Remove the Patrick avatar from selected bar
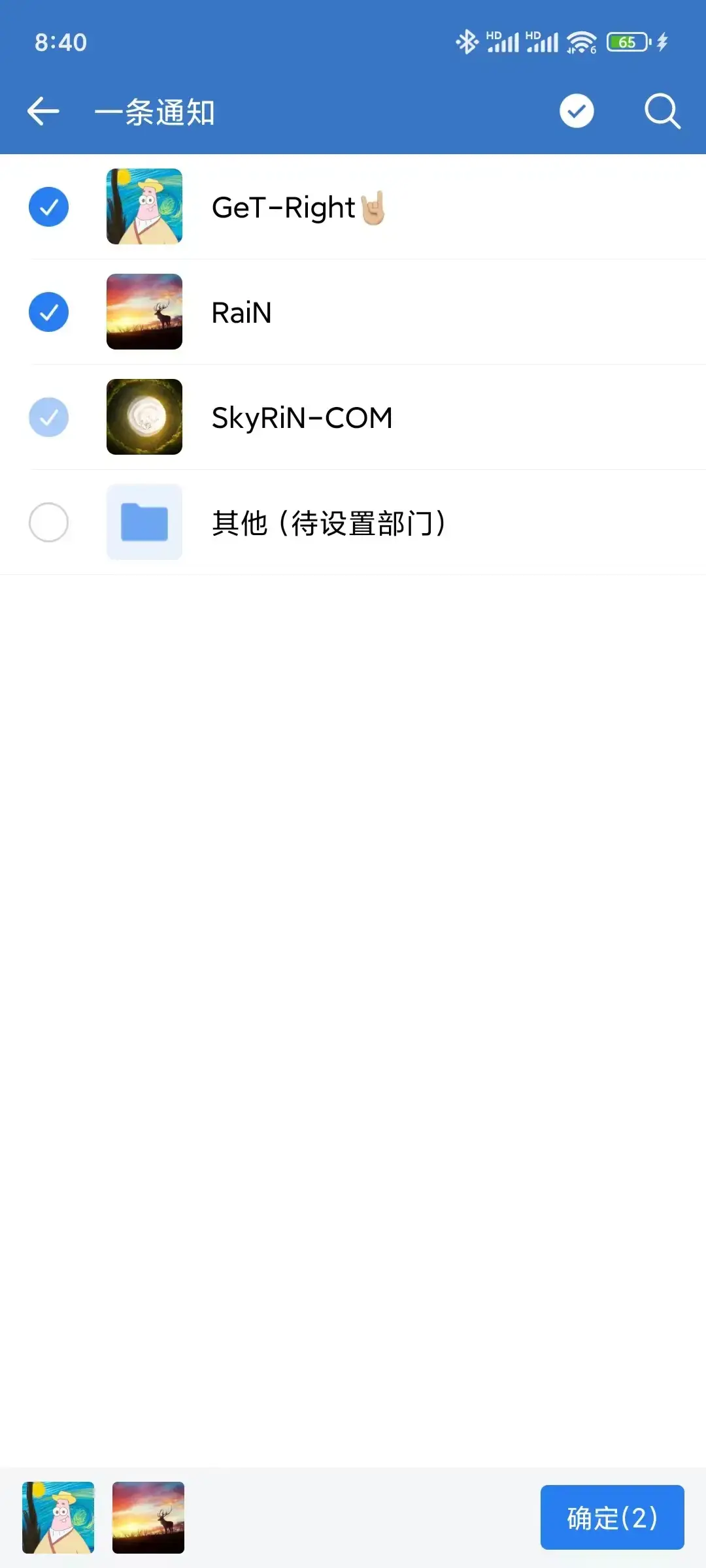This screenshot has height=1568, width=706. pos(58,1517)
